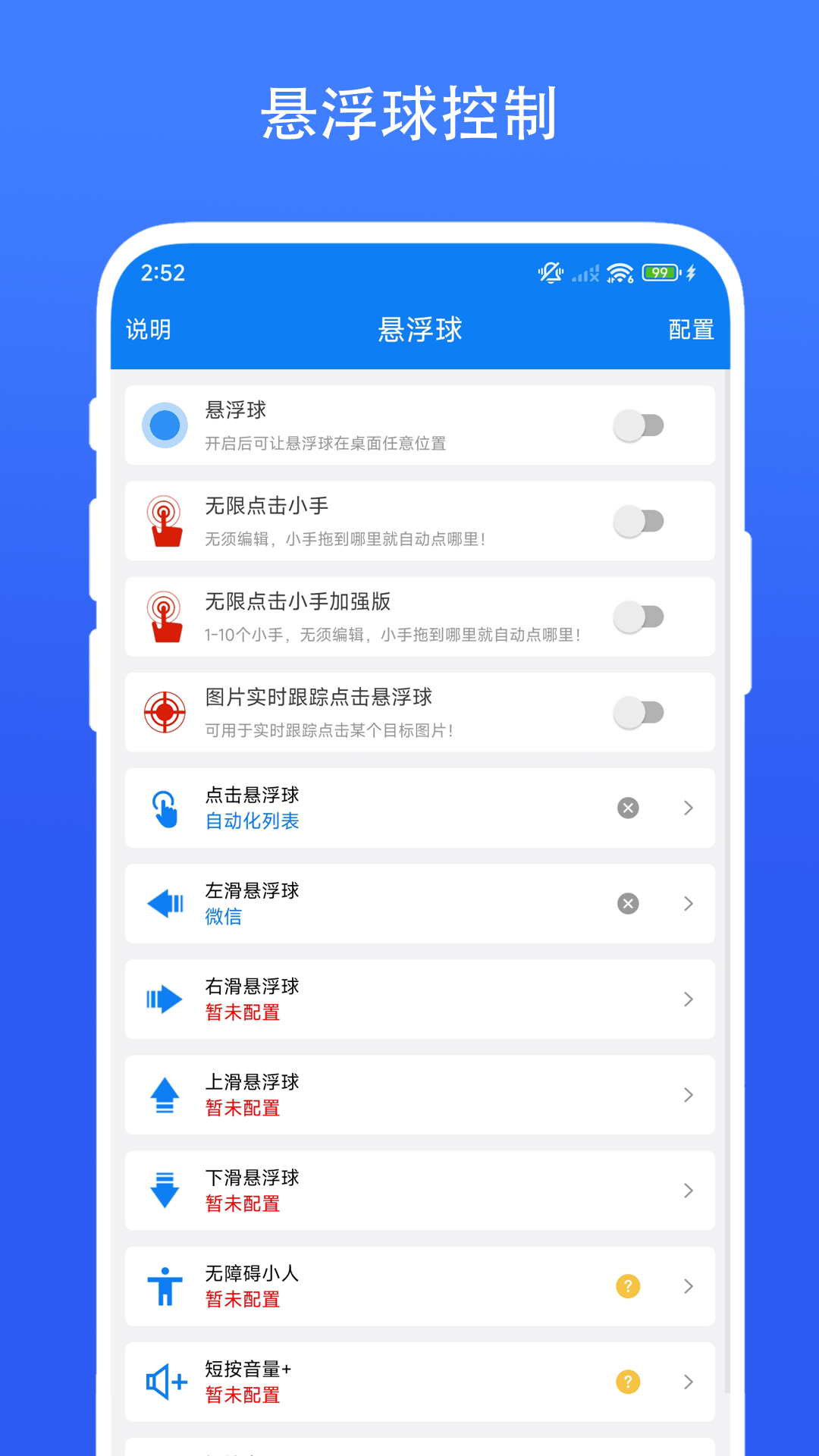Viewport: 819px width, 1456px height.
Task: Turn on 无限点击小手加强版
Action: pyautogui.click(x=639, y=617)
